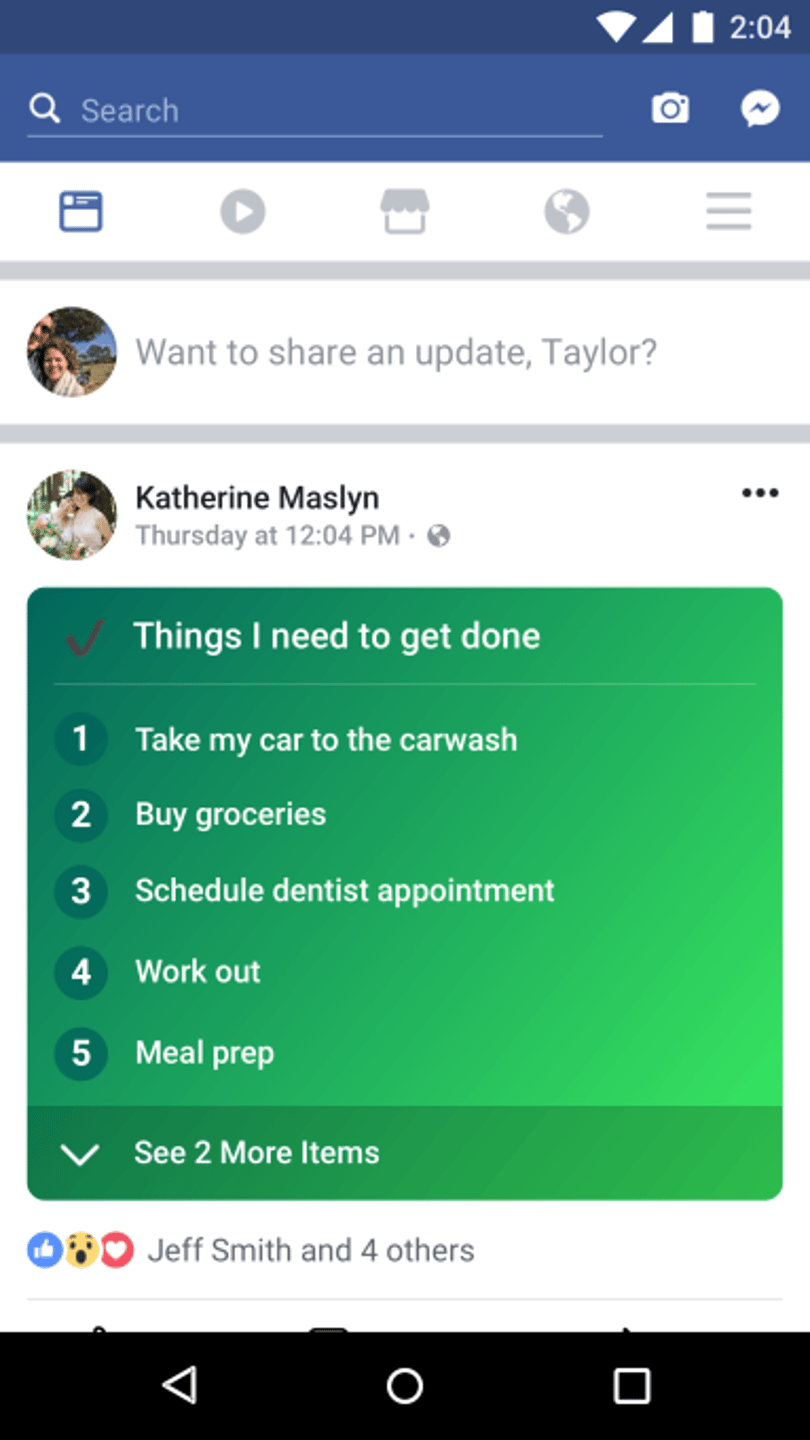Go back with the system back button
Screen dimensions: 810x1440
click(x=179, y=1386)
